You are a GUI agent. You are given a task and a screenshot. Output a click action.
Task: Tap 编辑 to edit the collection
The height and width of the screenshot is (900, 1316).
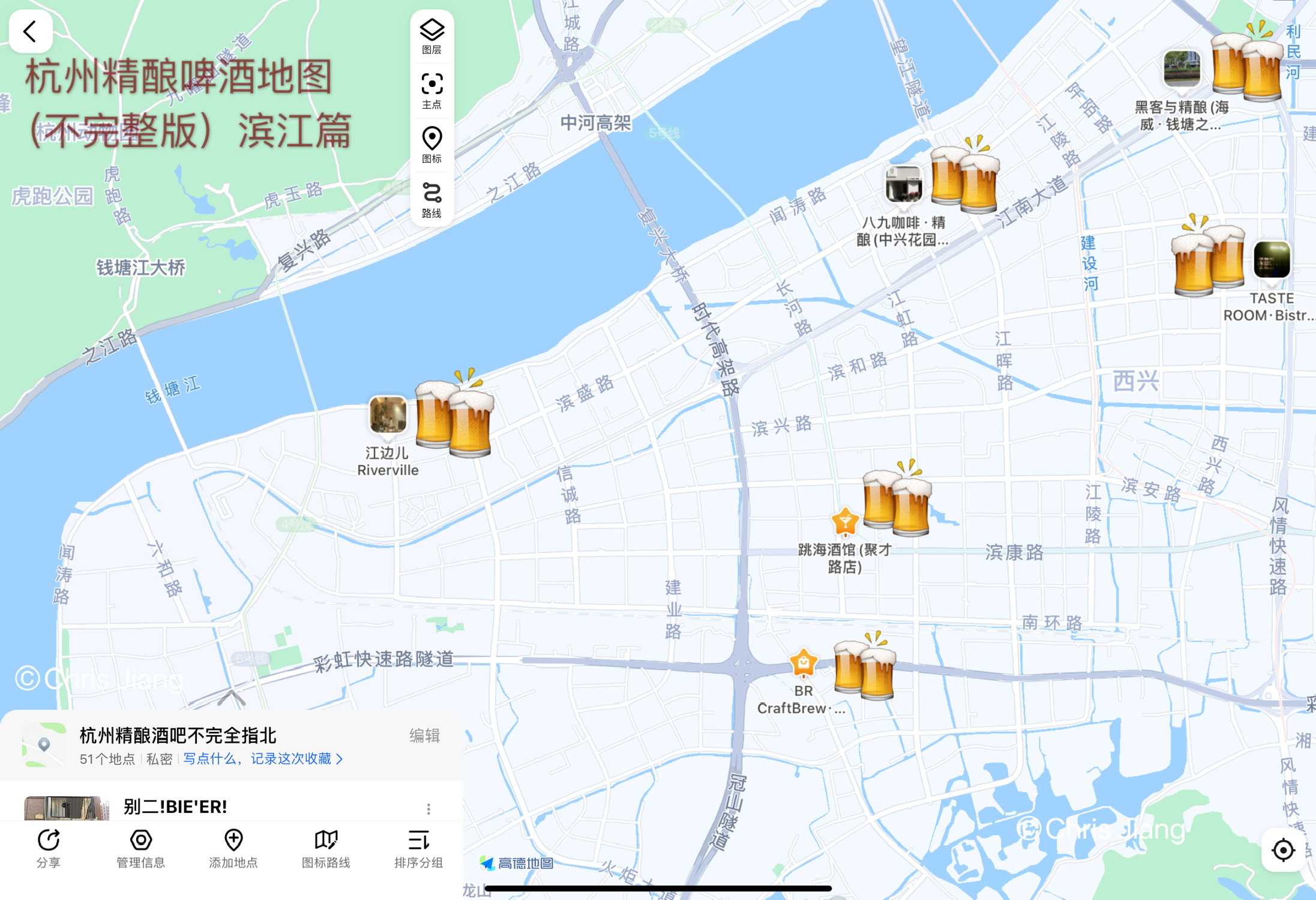(425, 736)
